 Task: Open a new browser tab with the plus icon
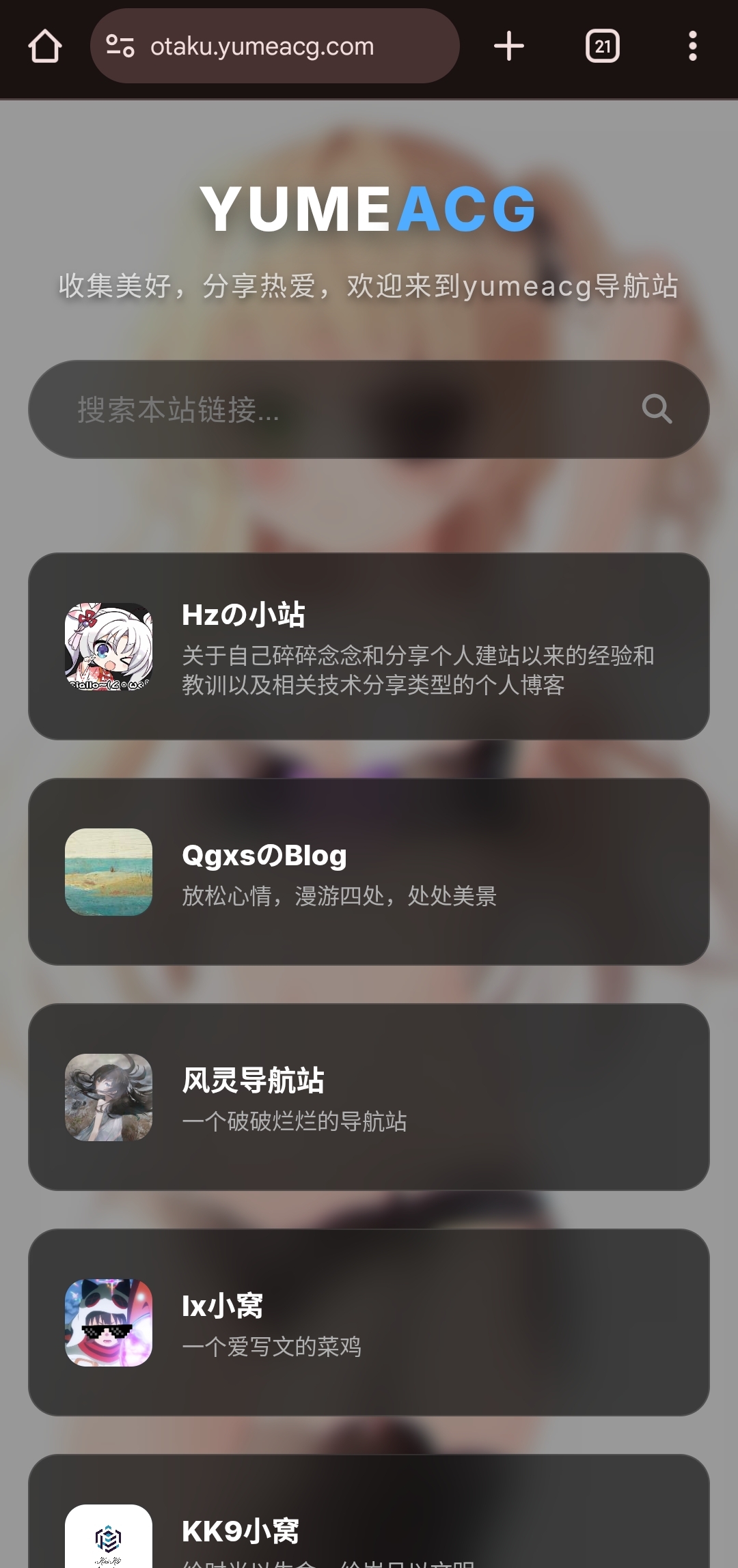click(509, 46)
